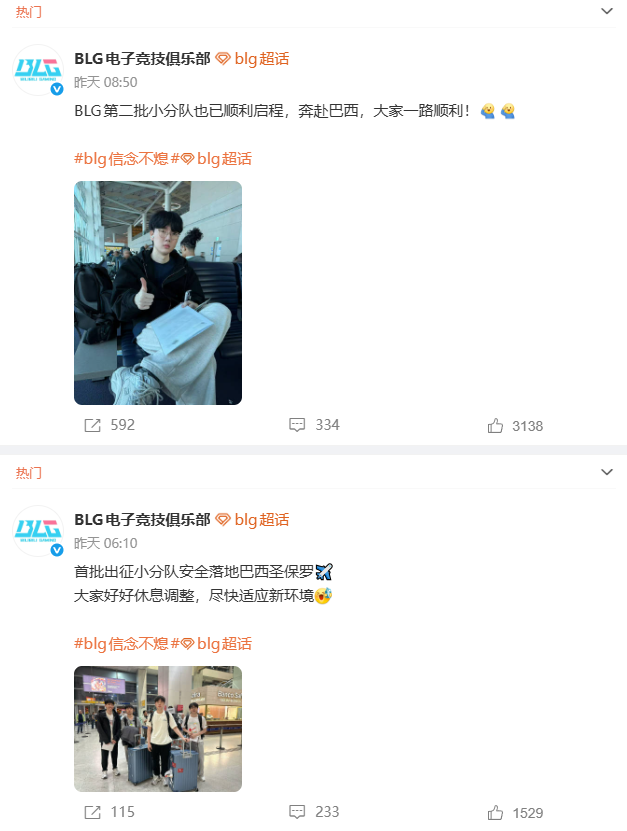Image resolution: width=627 pixels, height=831 pixels.
Task: Expand the chevron on the 08:50 post
Action: point(606,11)
